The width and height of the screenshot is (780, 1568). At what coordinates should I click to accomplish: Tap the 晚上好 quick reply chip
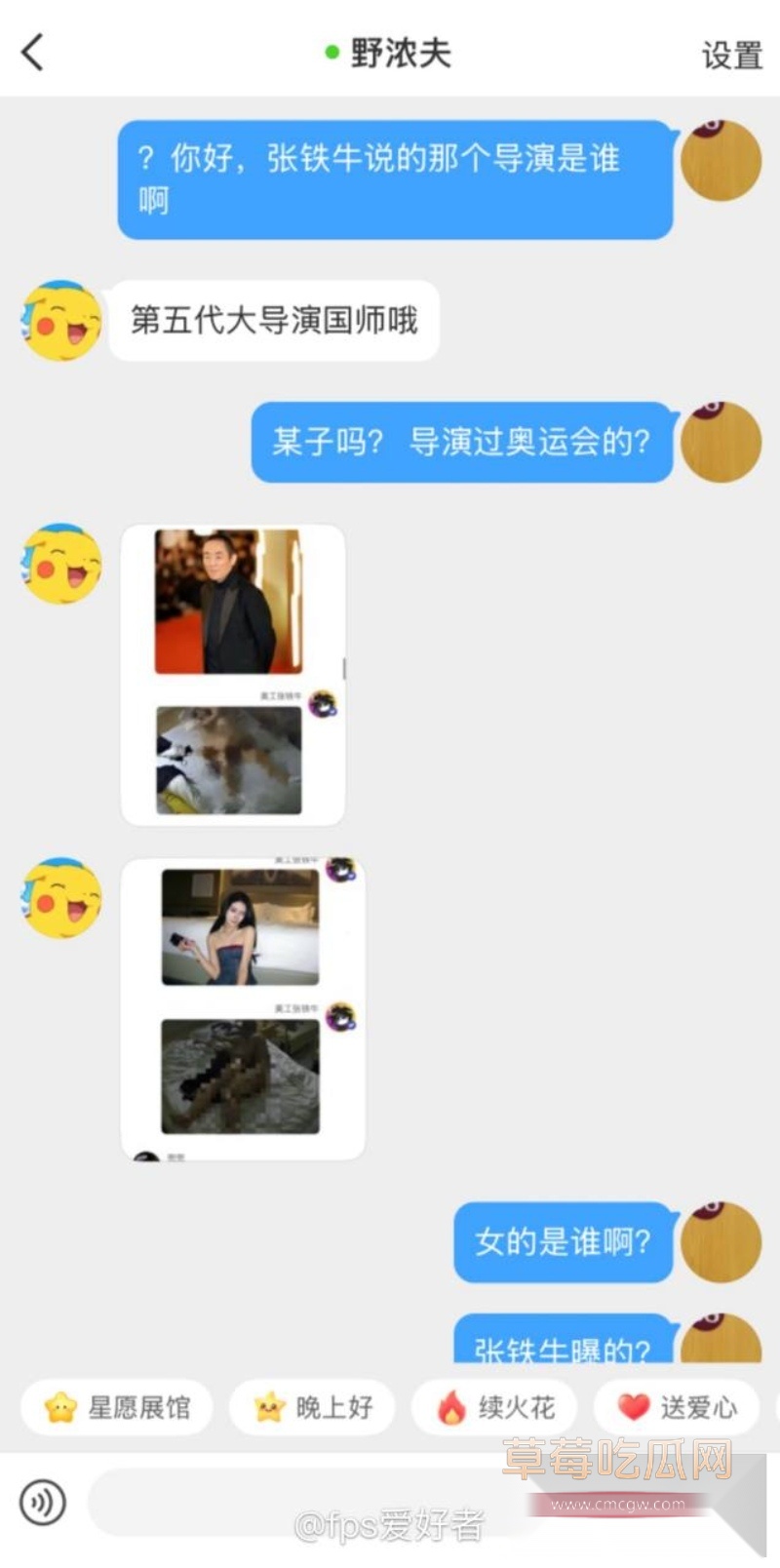point(312,1406)
